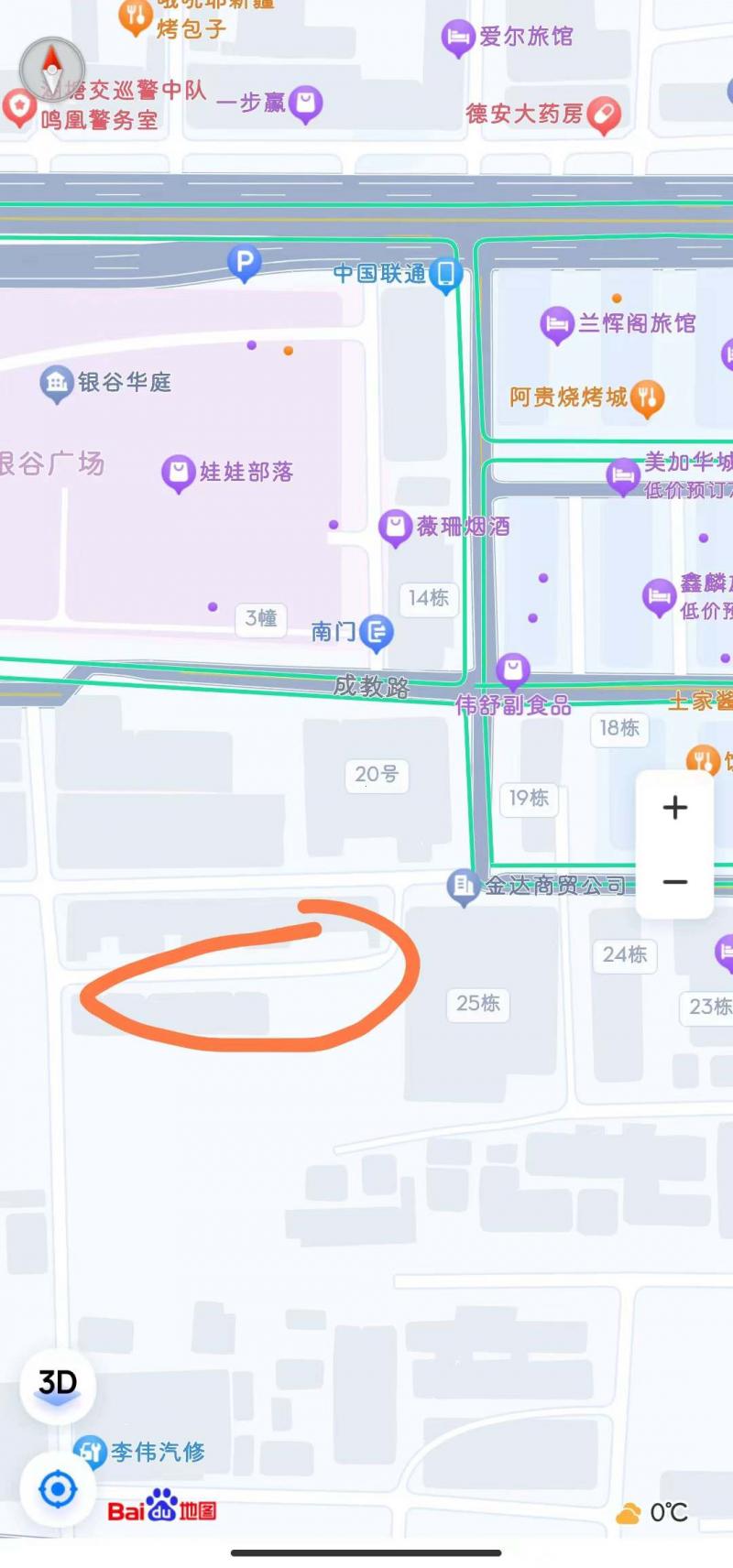Screen dimensions: 733x1568
Task: Tap the weather 0°C indicator
Action: point(654,1512)
